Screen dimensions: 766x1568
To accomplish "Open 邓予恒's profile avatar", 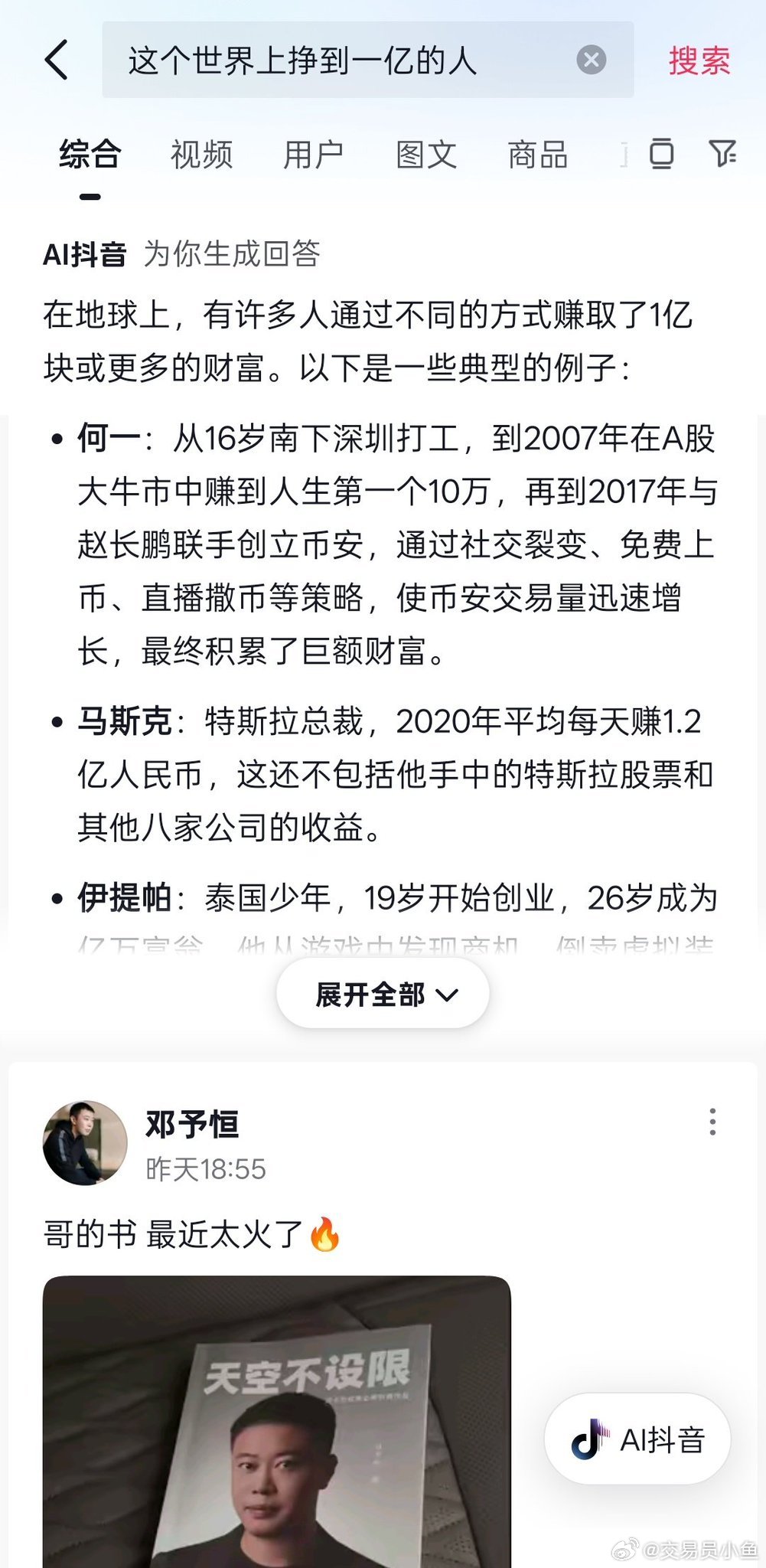I will pos(85,1141).
